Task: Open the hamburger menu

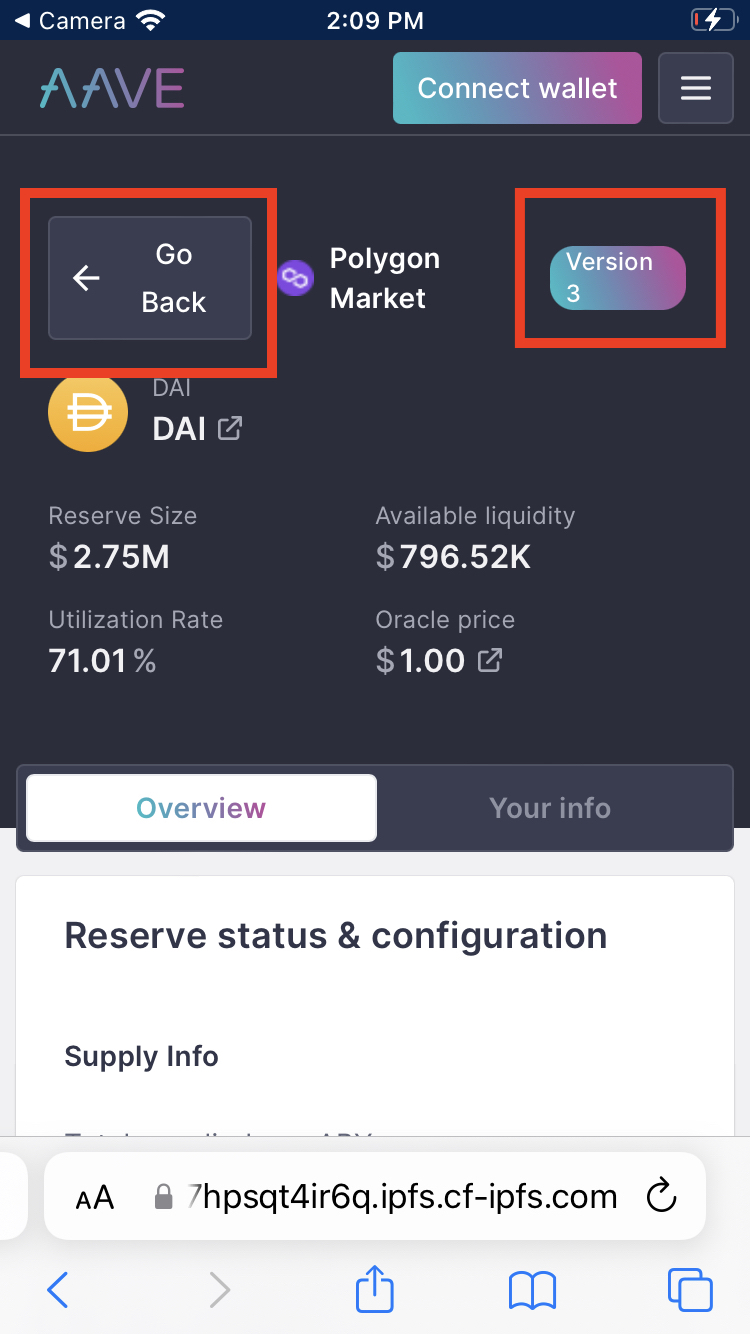Action: (696, 88)
